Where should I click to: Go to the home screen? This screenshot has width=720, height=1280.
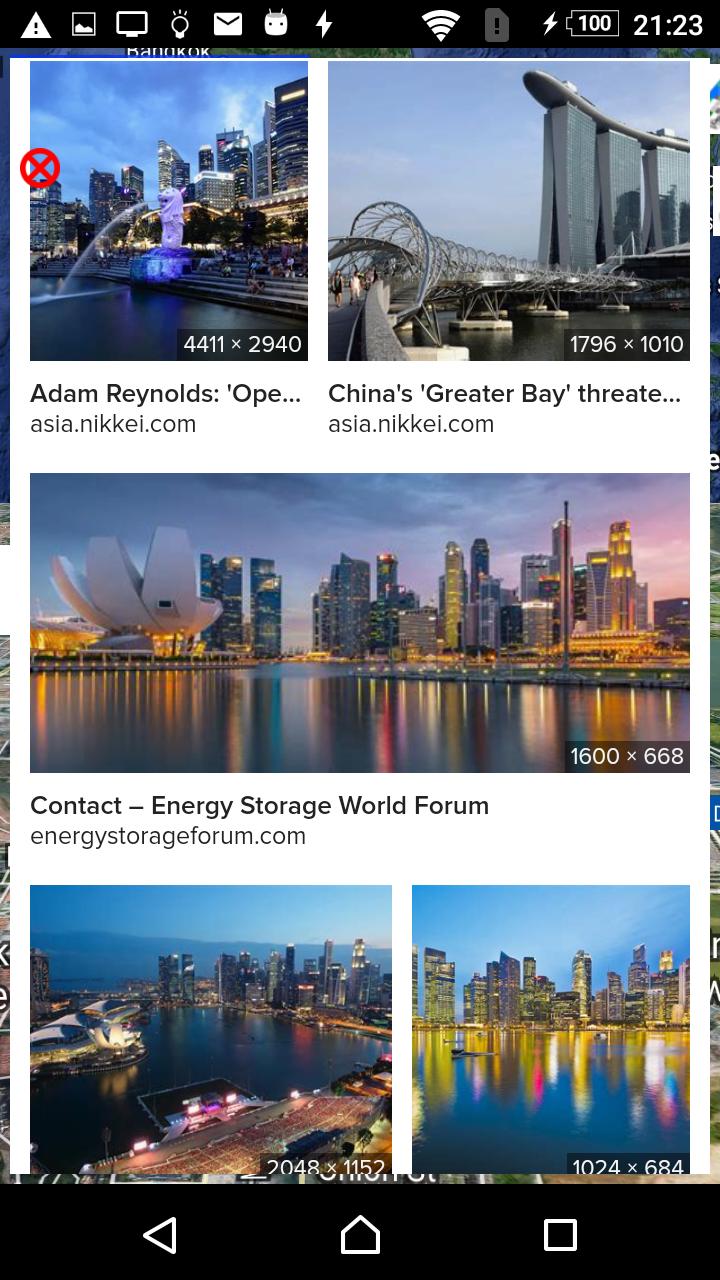[360, 1235]
